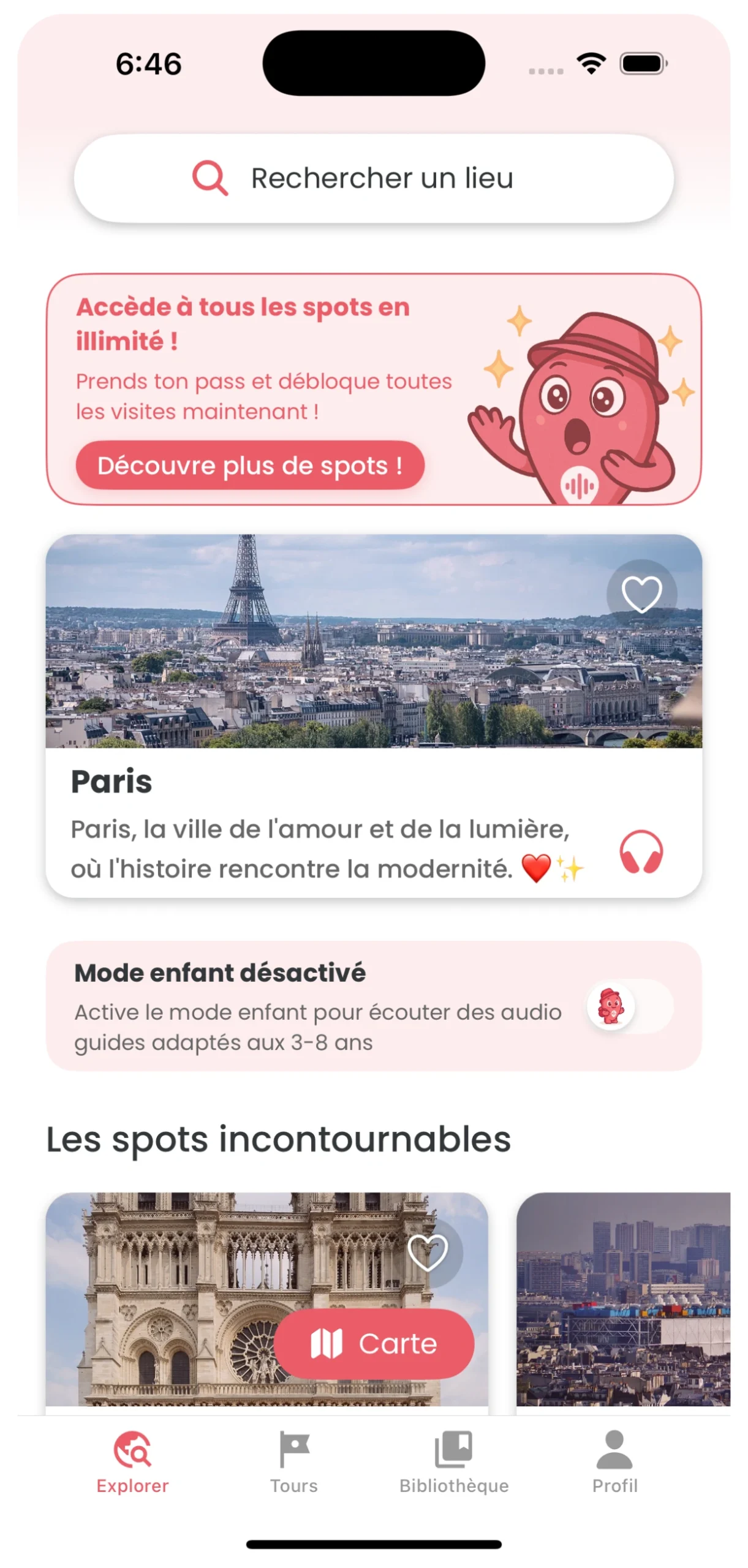This screenshot has width=748, height=1568.
Task: Tap the Découvre plus de spots button
Action: (249, 465)
